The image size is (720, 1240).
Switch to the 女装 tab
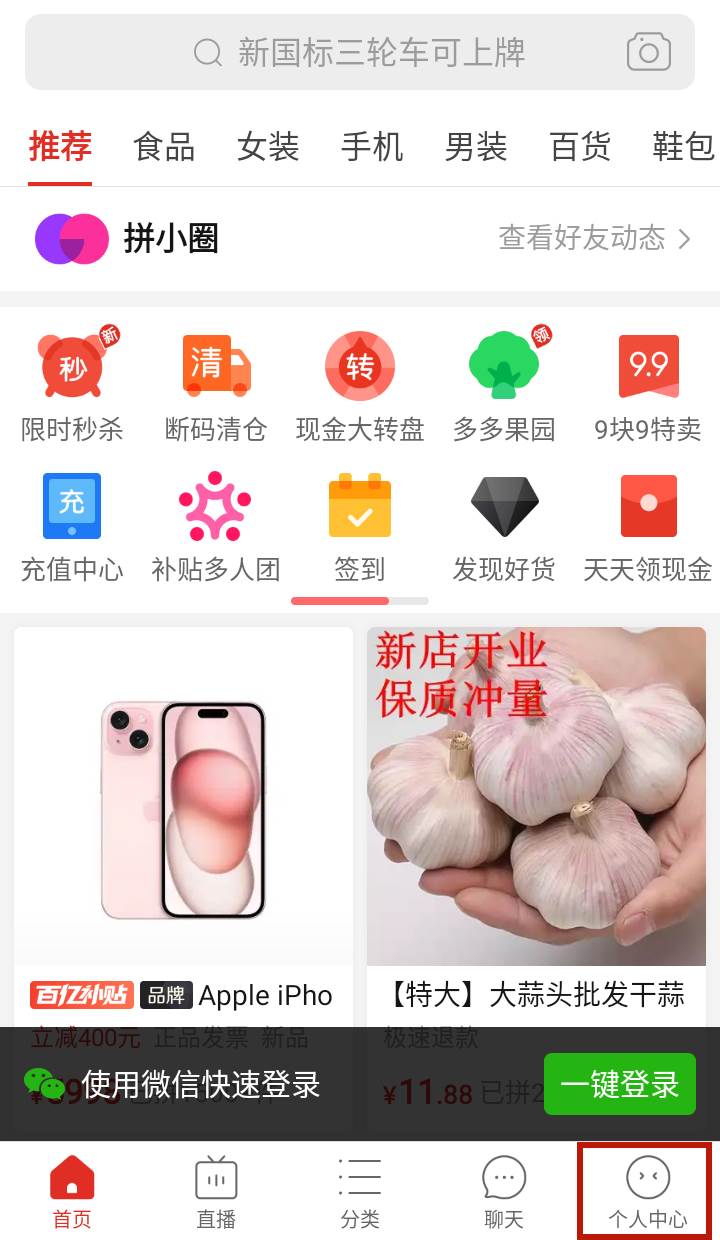point(268,147)
